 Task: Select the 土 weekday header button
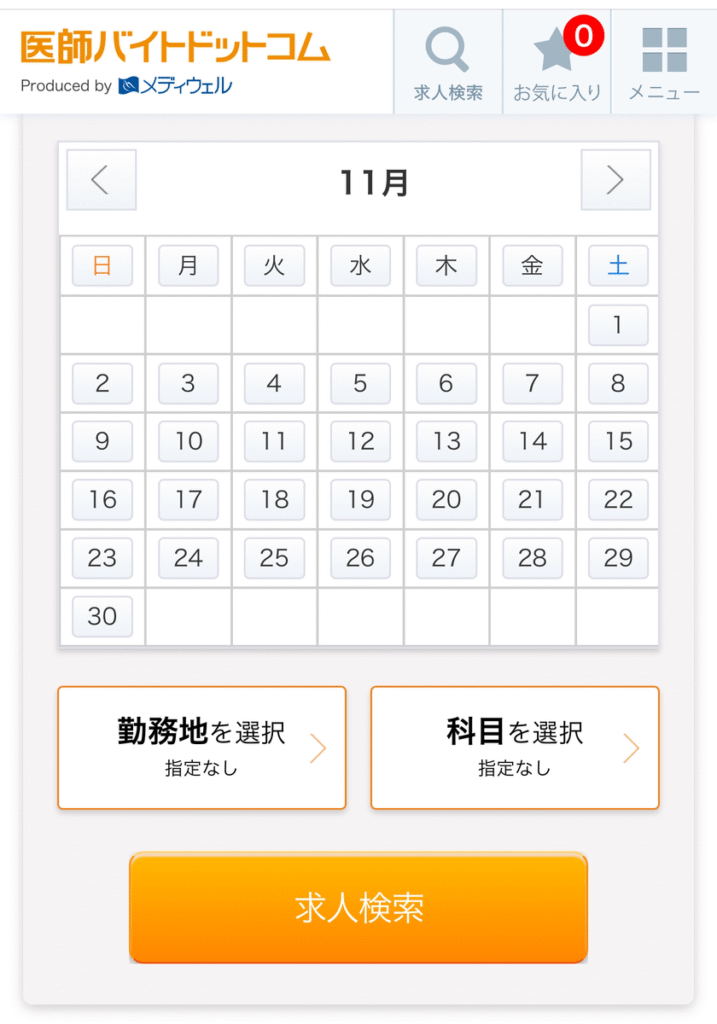pyautogui.click(x=618, y=266)
